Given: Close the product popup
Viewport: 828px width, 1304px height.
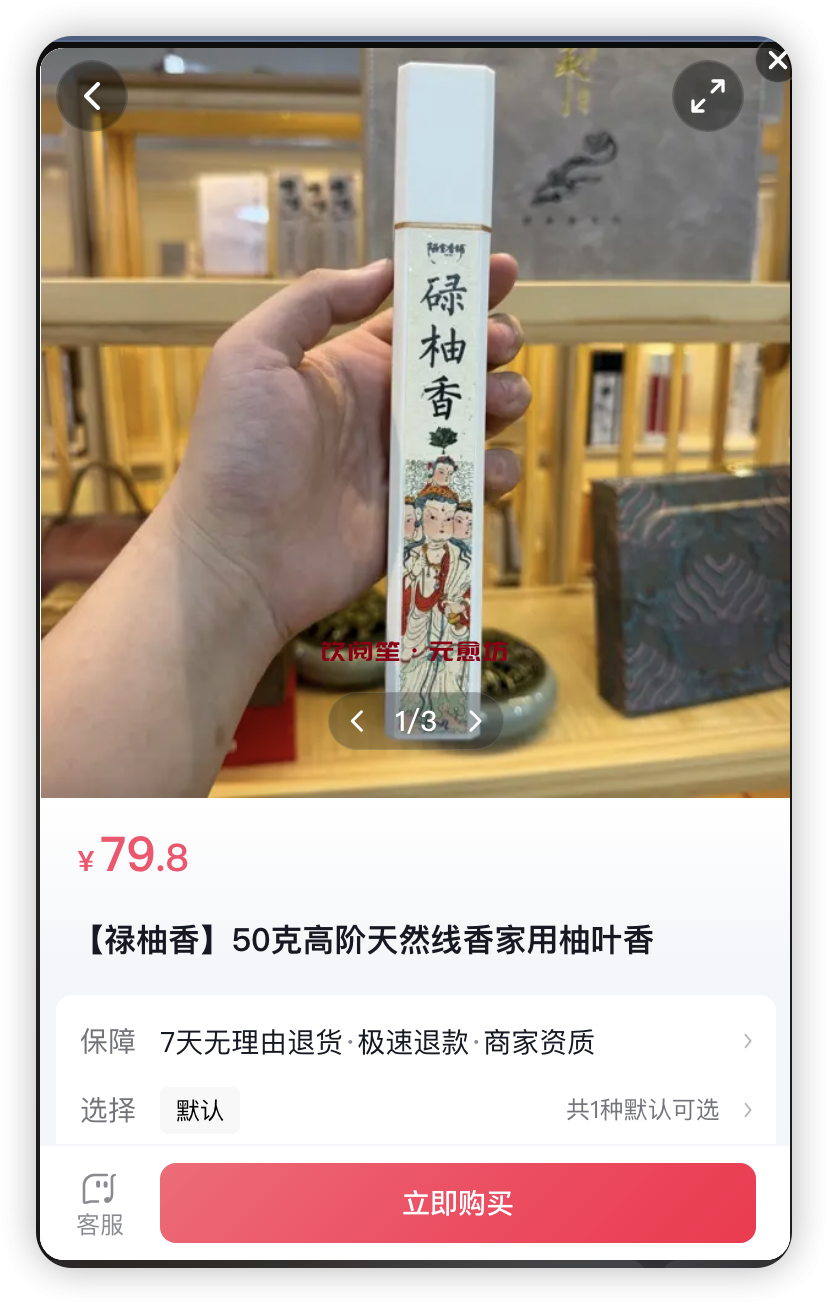Looking at the screenshot, I should (777, 62).
